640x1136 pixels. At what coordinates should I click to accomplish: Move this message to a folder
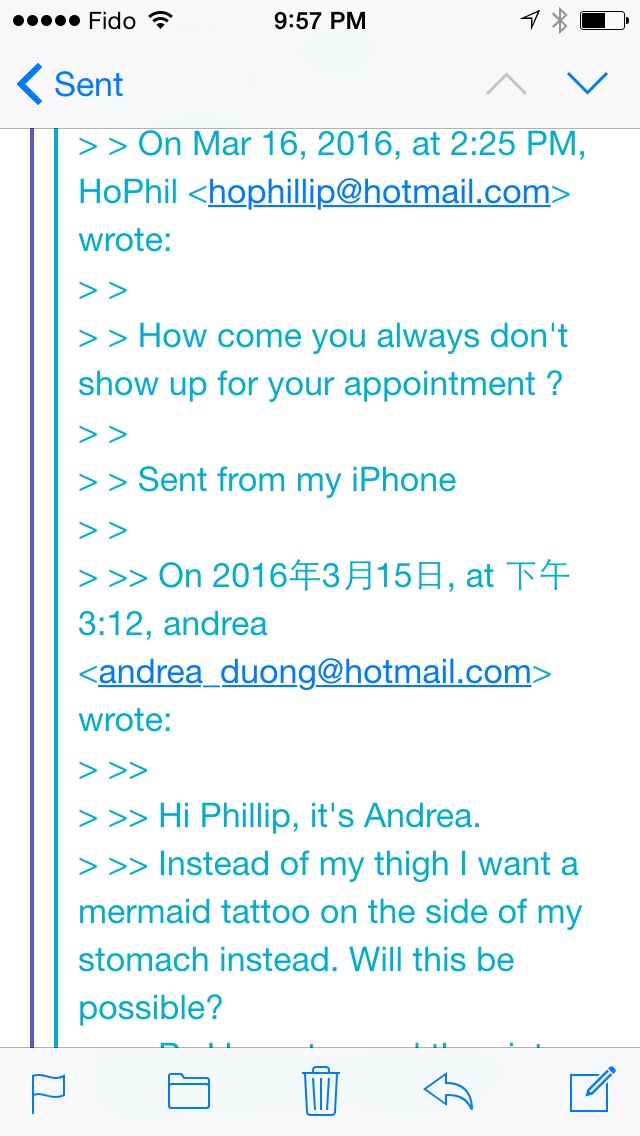coord(188,1092)
